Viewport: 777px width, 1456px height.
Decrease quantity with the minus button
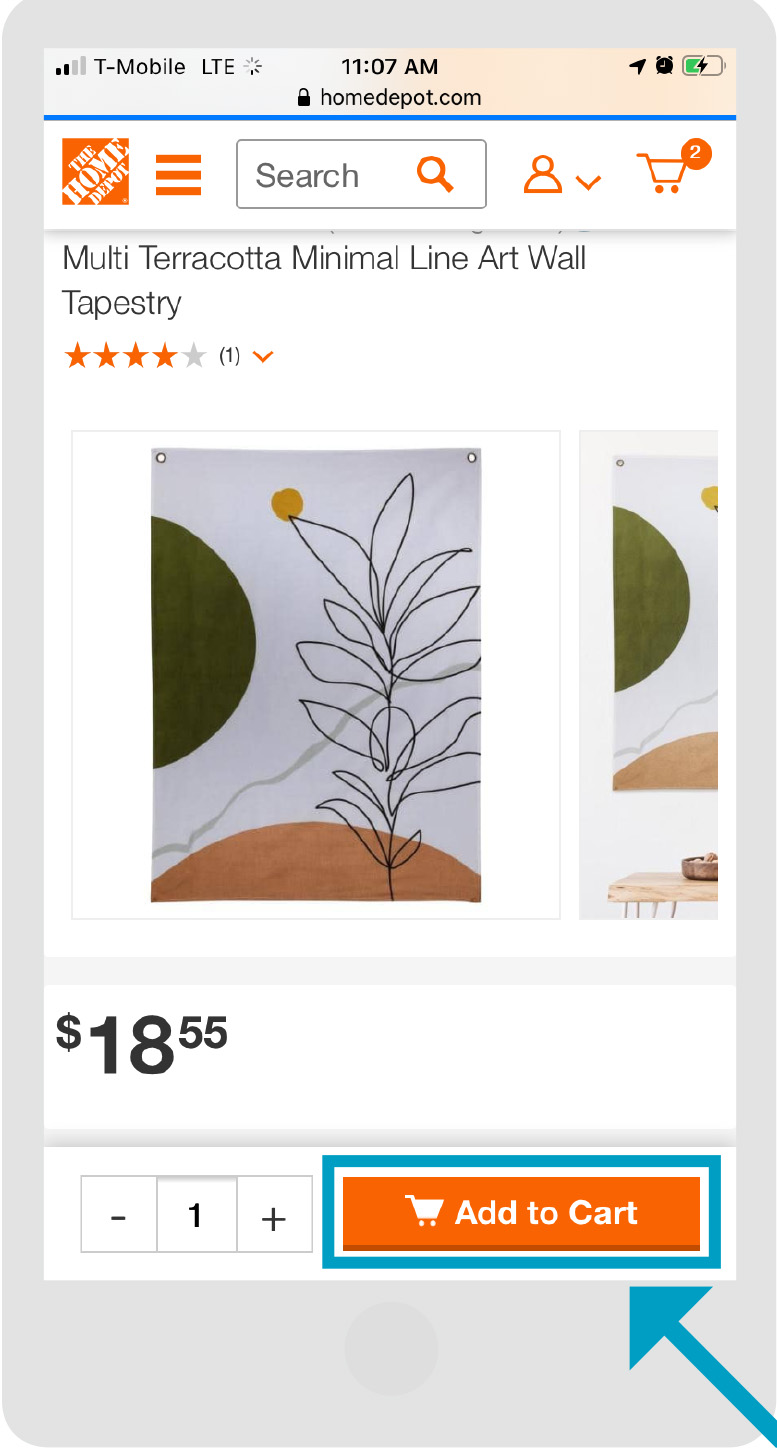119,1215
